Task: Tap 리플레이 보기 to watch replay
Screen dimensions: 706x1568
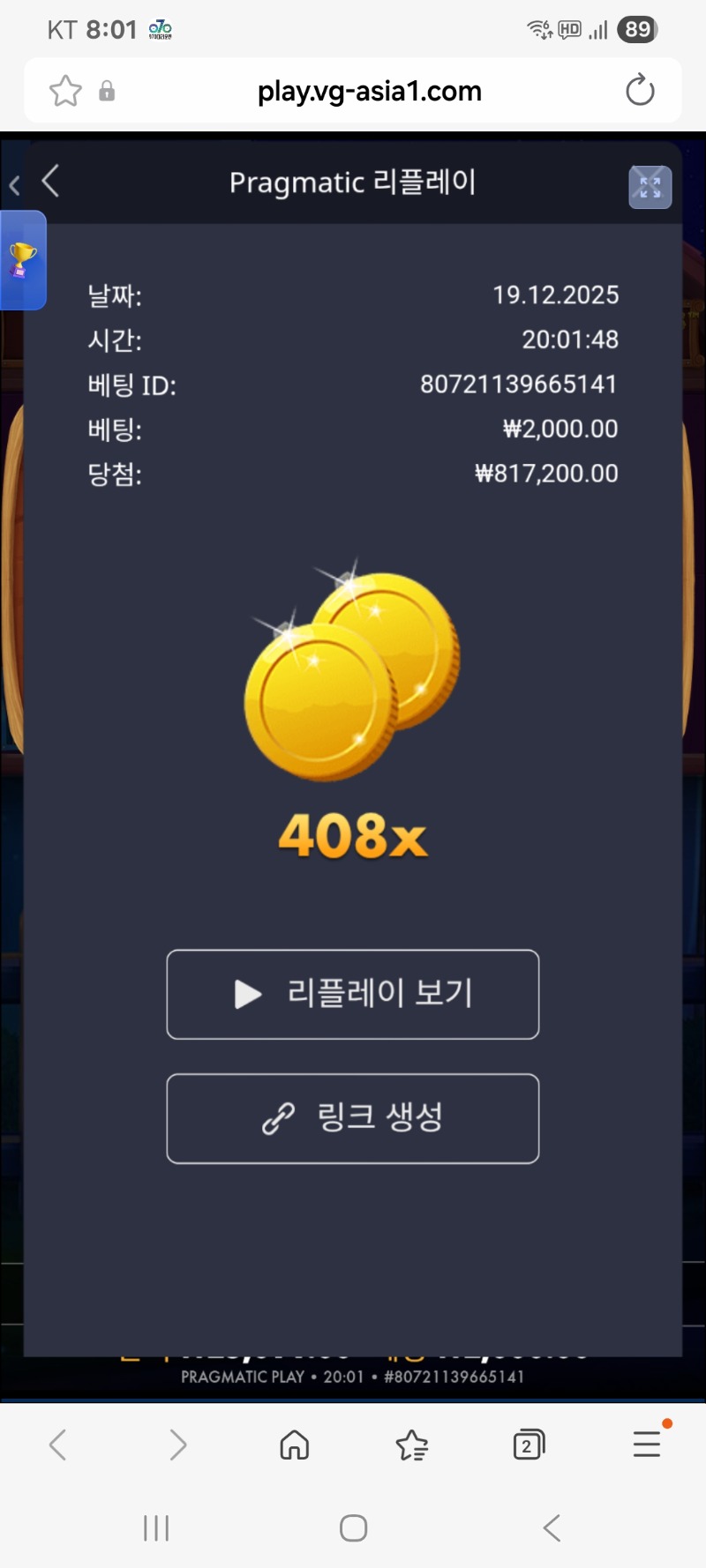Action: 353,994
